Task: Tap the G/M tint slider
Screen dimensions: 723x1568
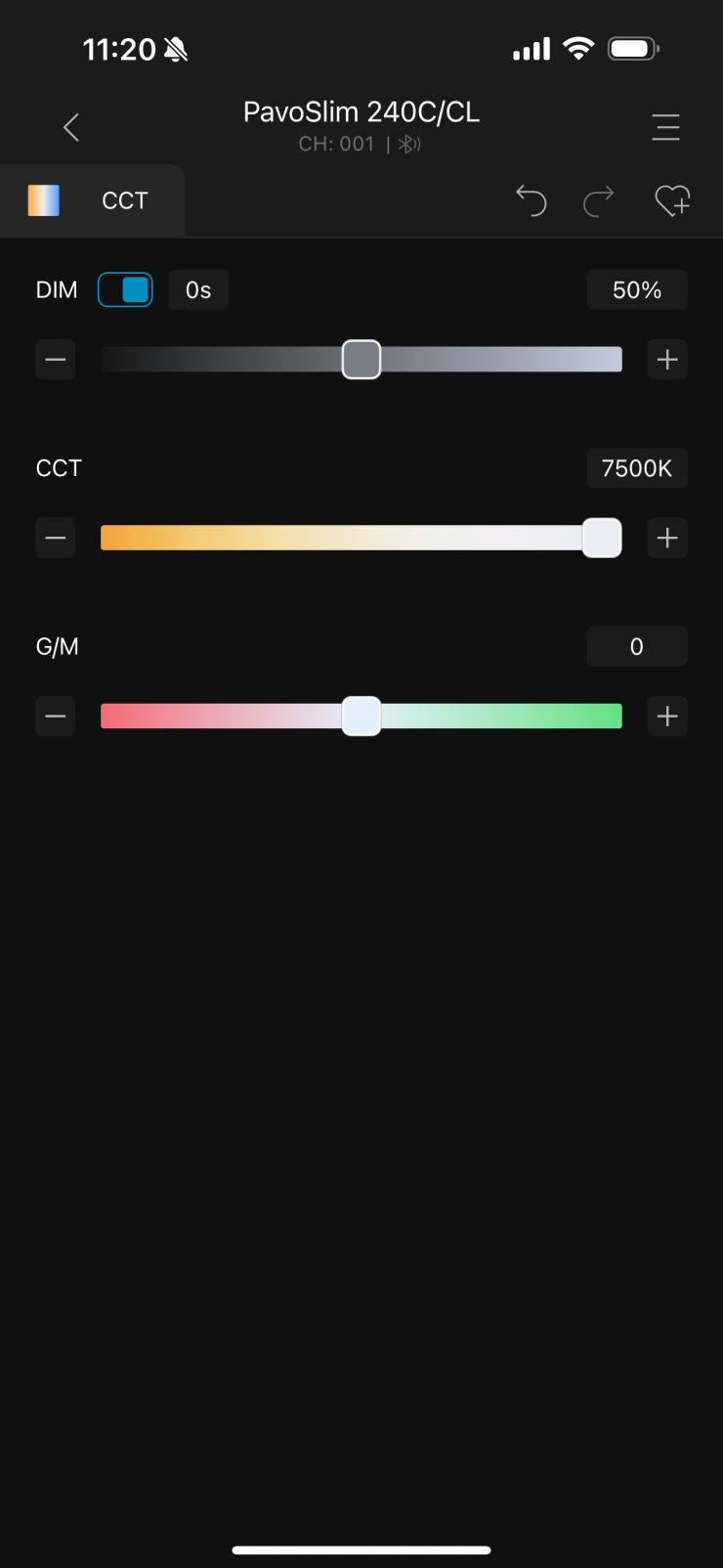Action: point(361,717)
